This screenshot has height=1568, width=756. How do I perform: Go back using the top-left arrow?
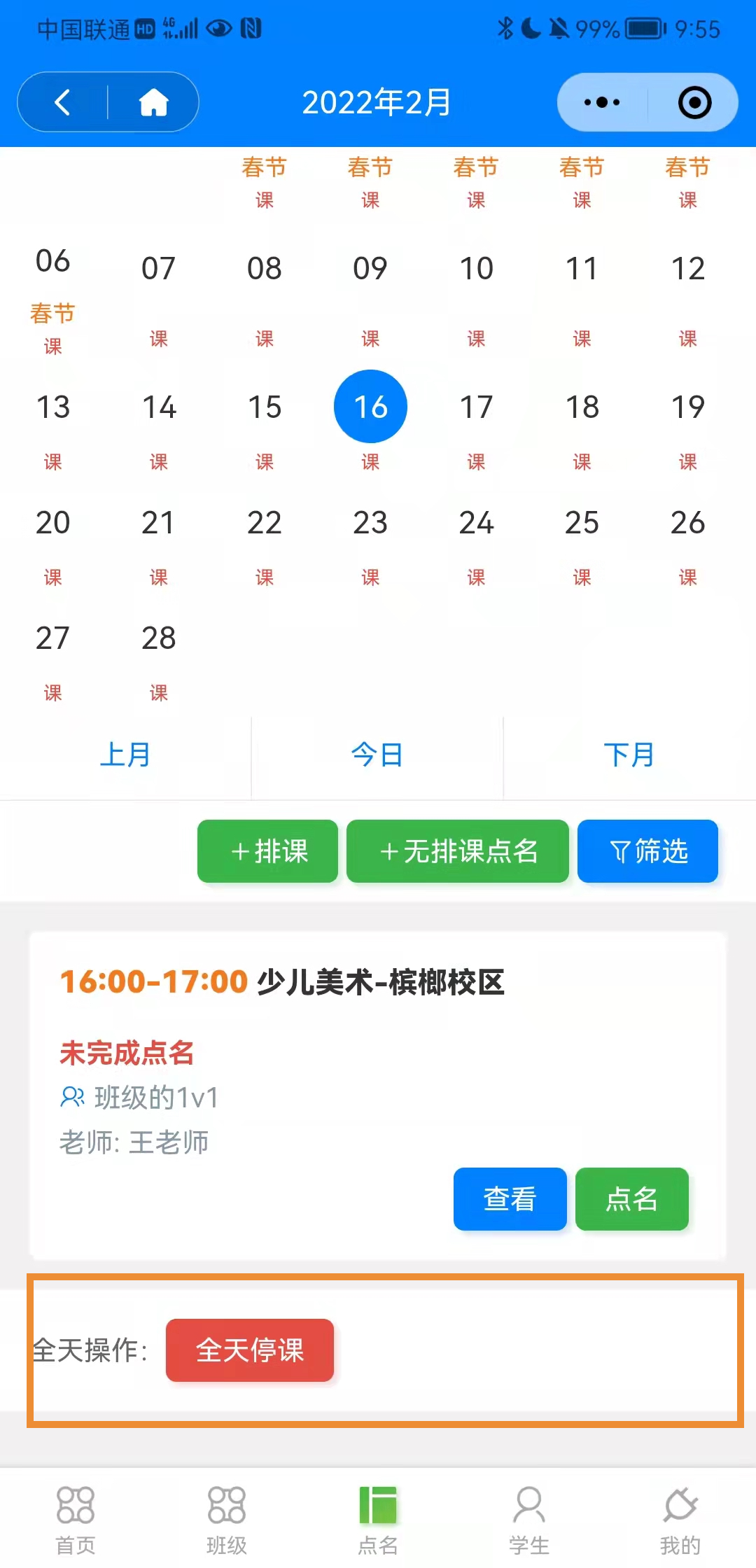63,102
